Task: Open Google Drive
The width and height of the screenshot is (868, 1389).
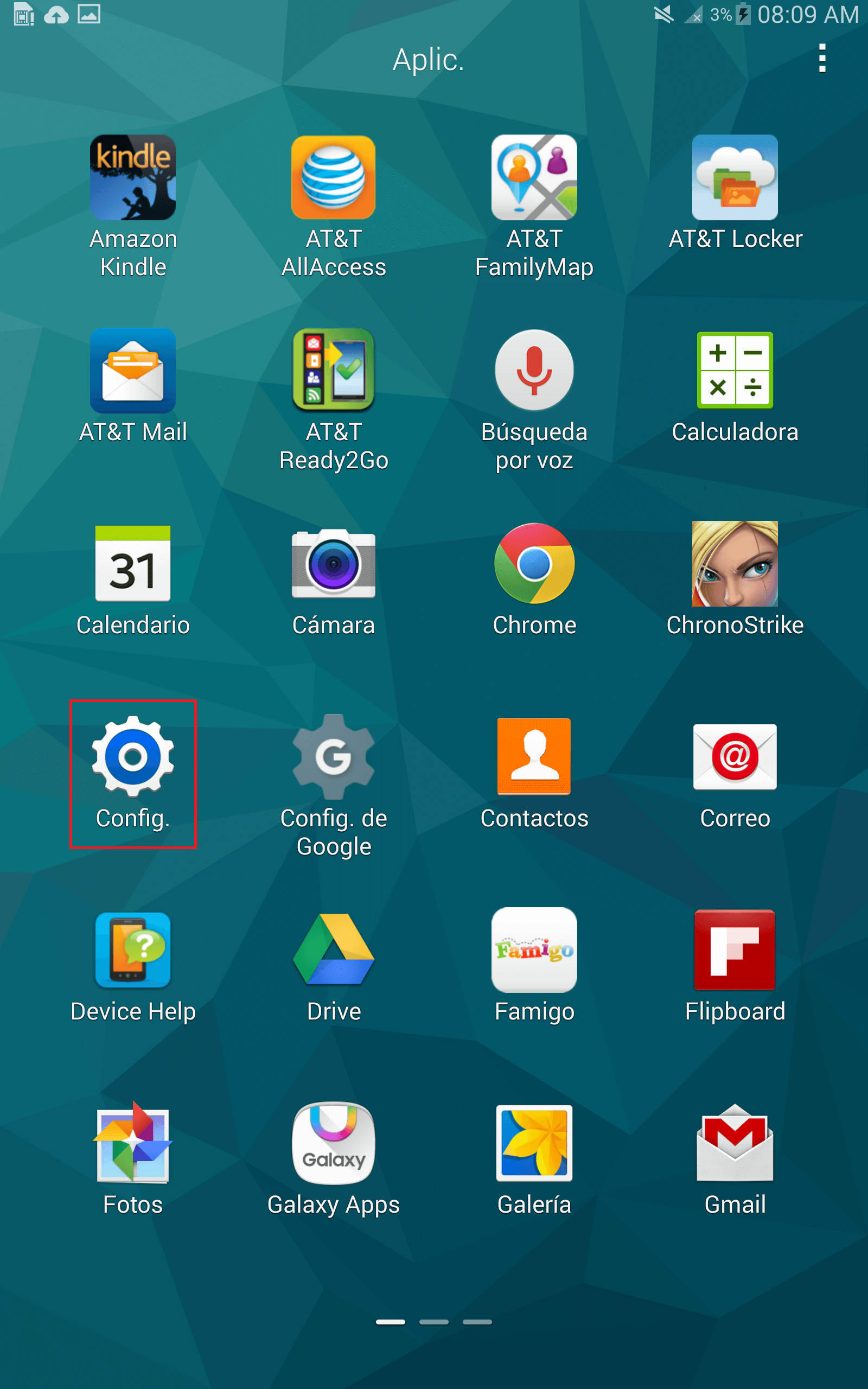Action: click(334, 951)
